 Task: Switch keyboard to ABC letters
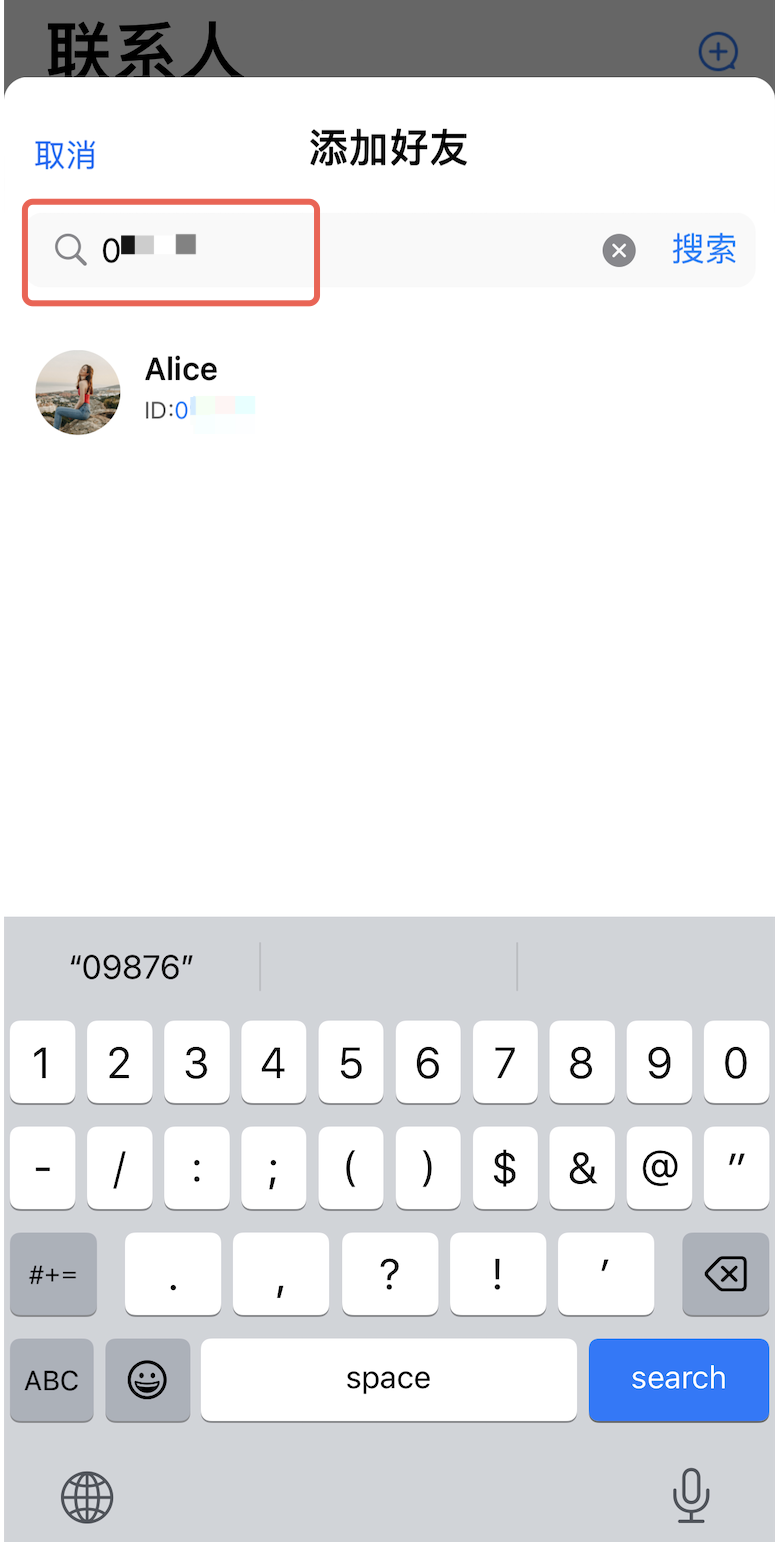coord(52,1380)
